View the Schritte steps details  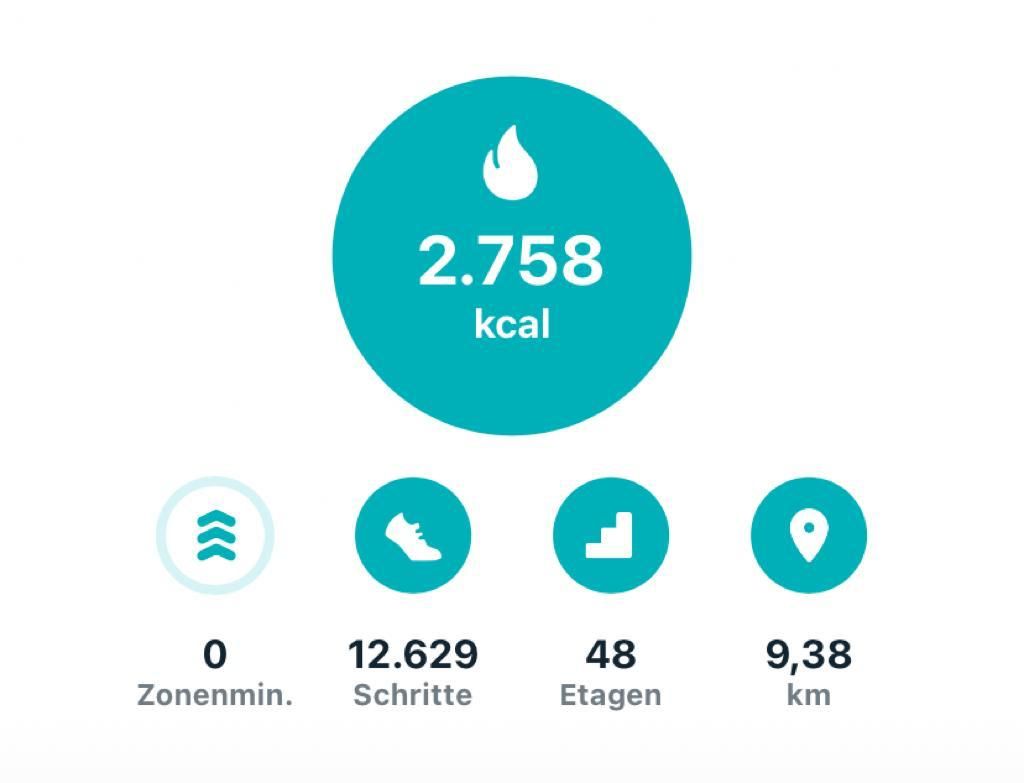tap(412, 536)
